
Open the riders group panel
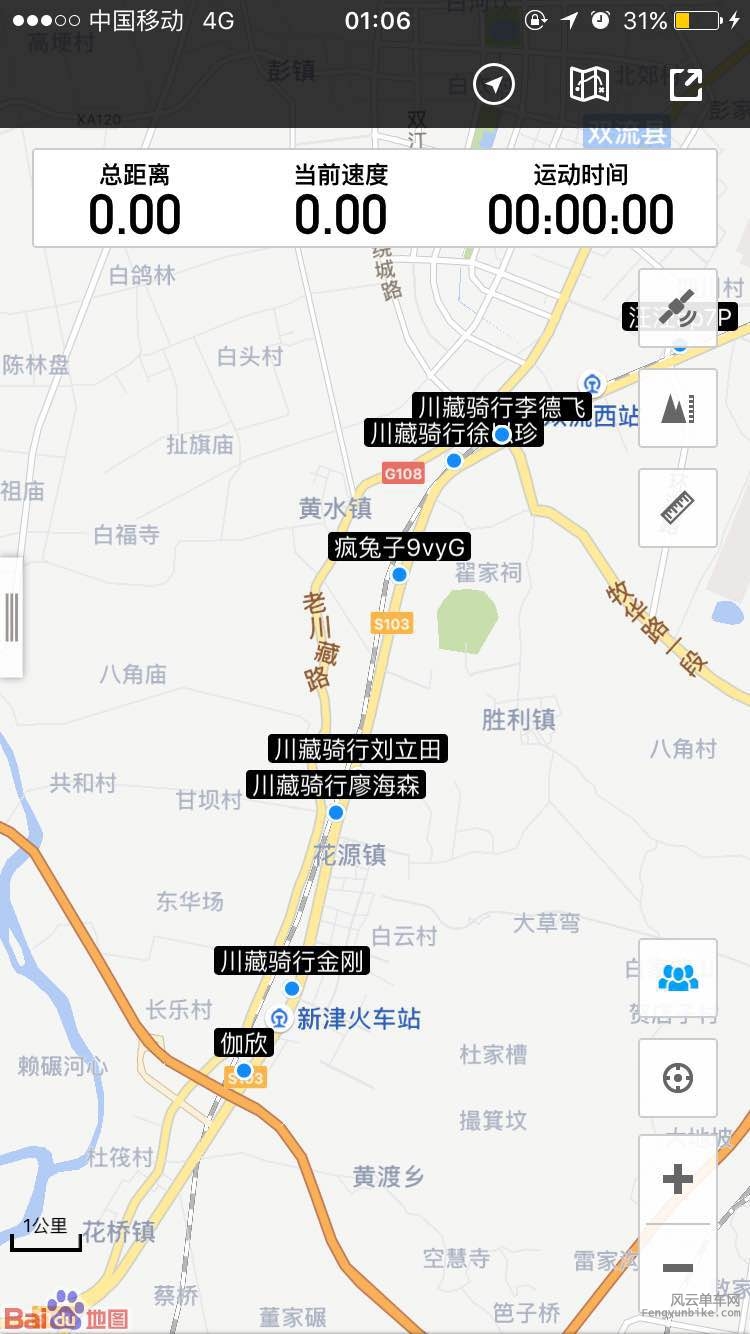tap(677, 977)
